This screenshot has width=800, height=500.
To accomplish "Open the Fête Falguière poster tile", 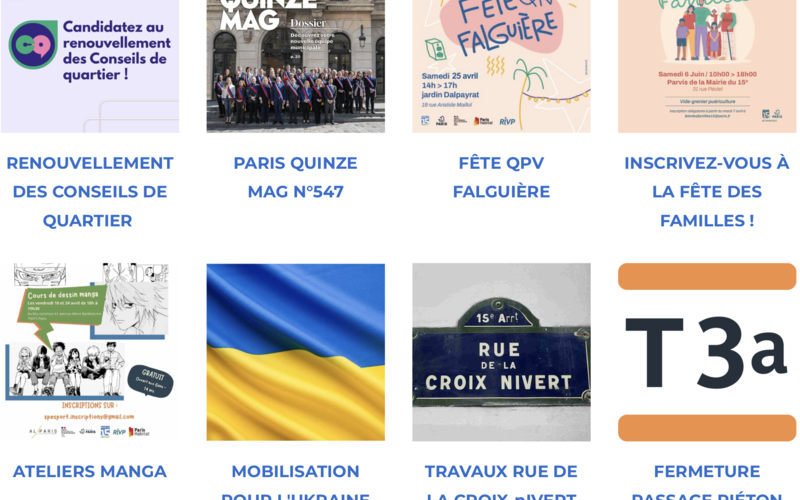I will 501,66.
